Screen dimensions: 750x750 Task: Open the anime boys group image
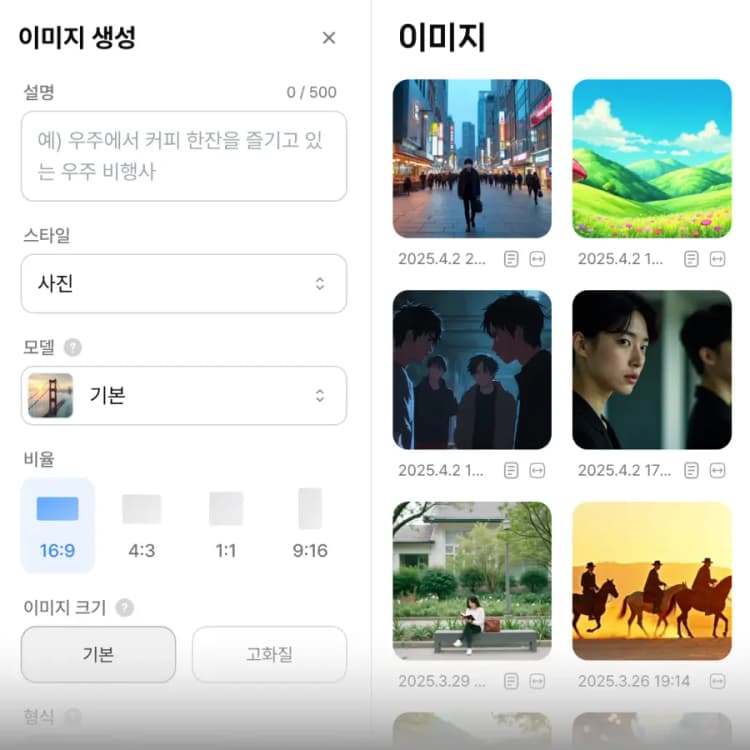point(471,370)
